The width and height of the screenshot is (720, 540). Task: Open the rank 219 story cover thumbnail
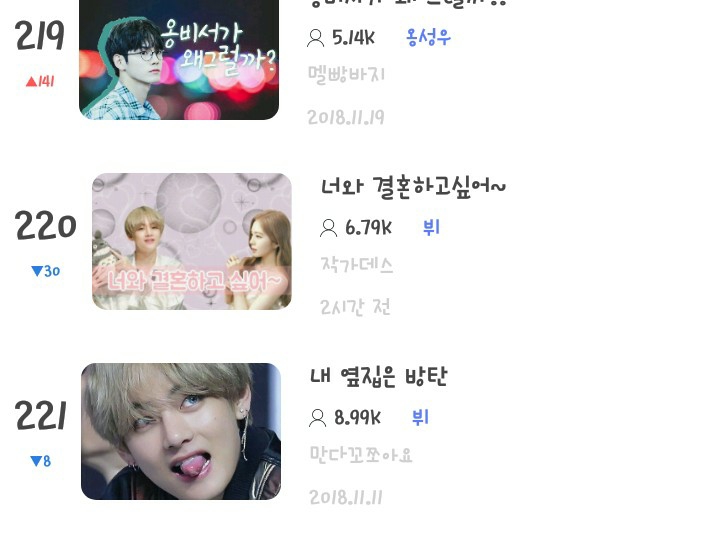[x=179, y=60]
